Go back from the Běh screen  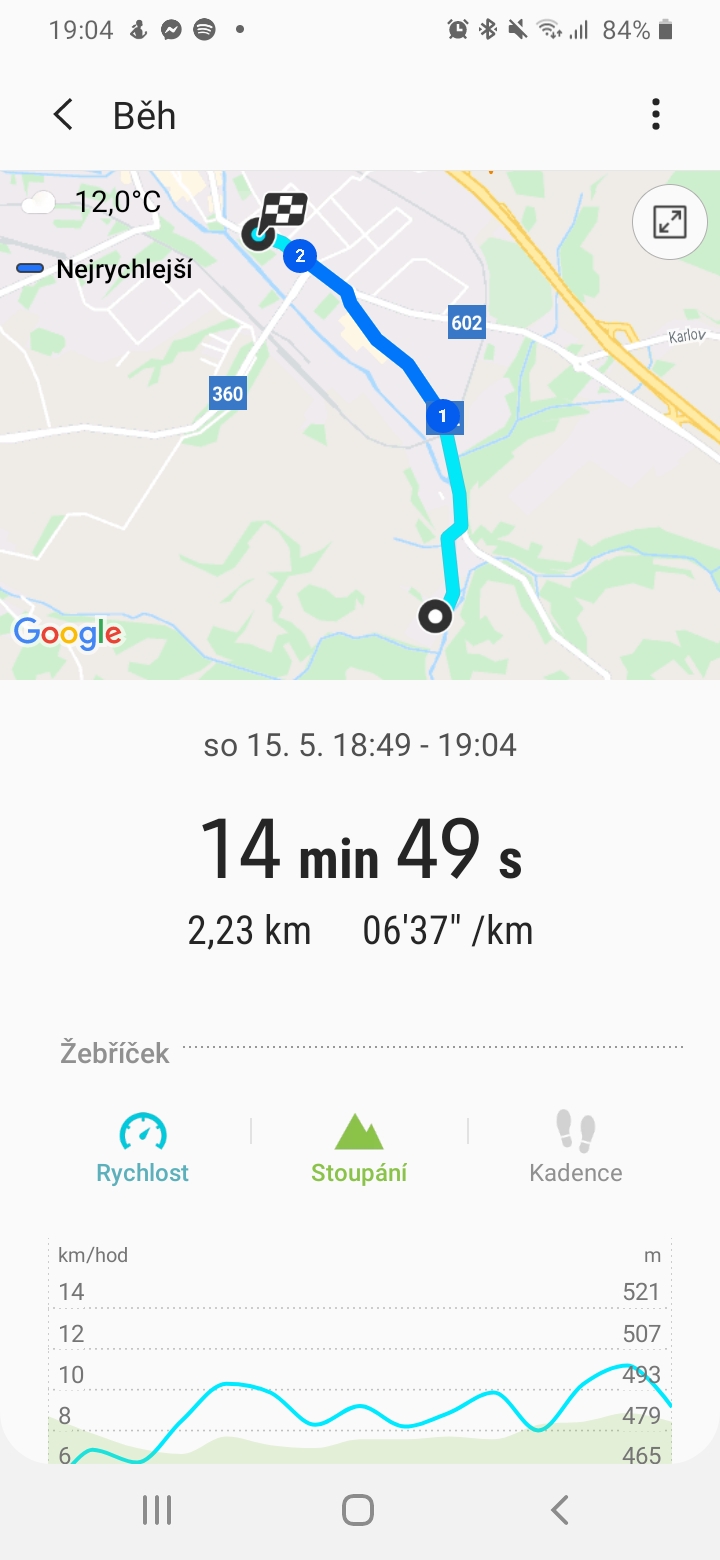tap(63, 115)
